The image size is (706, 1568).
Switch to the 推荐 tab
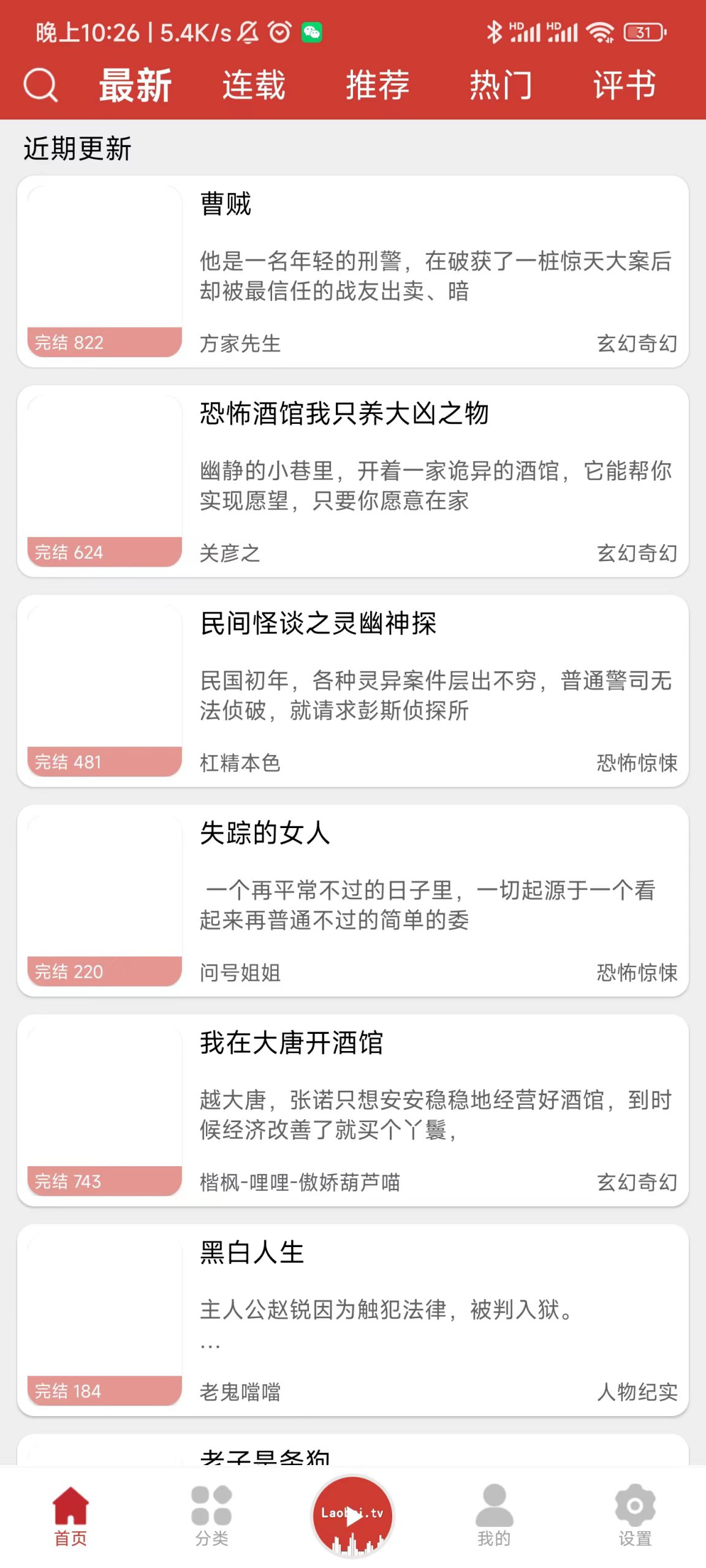click(377, 86)
